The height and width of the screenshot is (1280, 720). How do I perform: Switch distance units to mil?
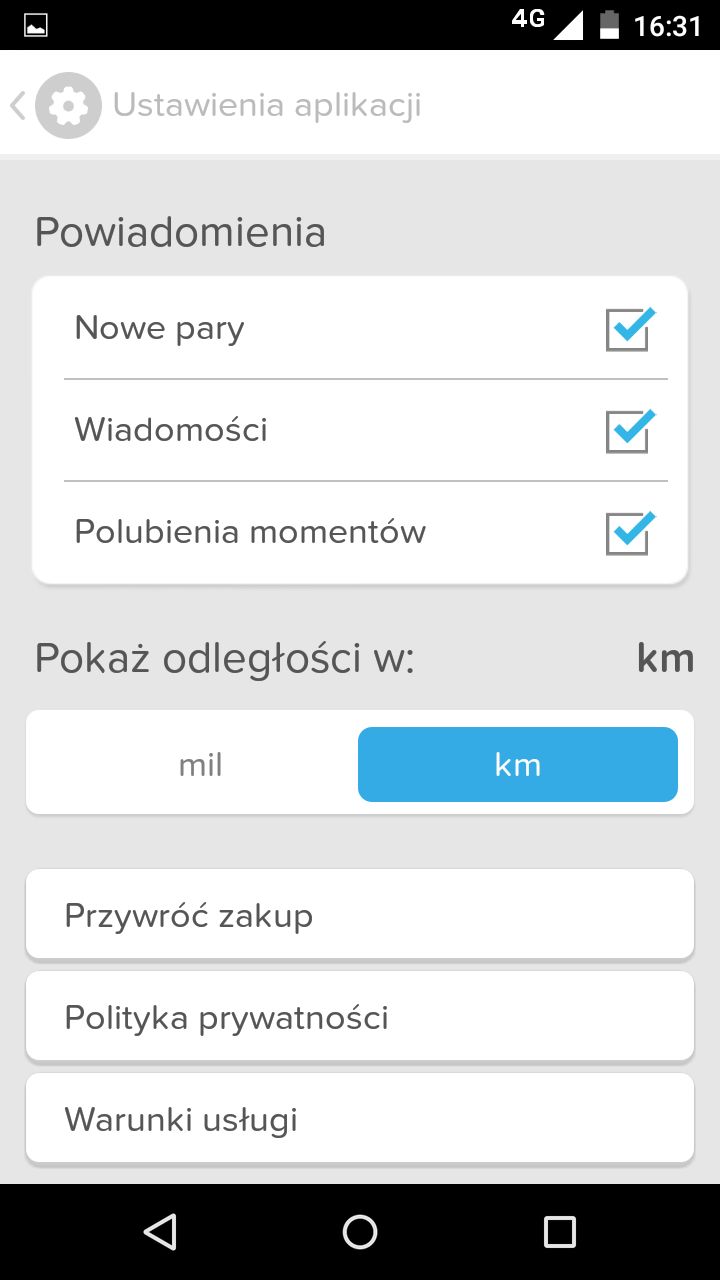tap(200, 765)
